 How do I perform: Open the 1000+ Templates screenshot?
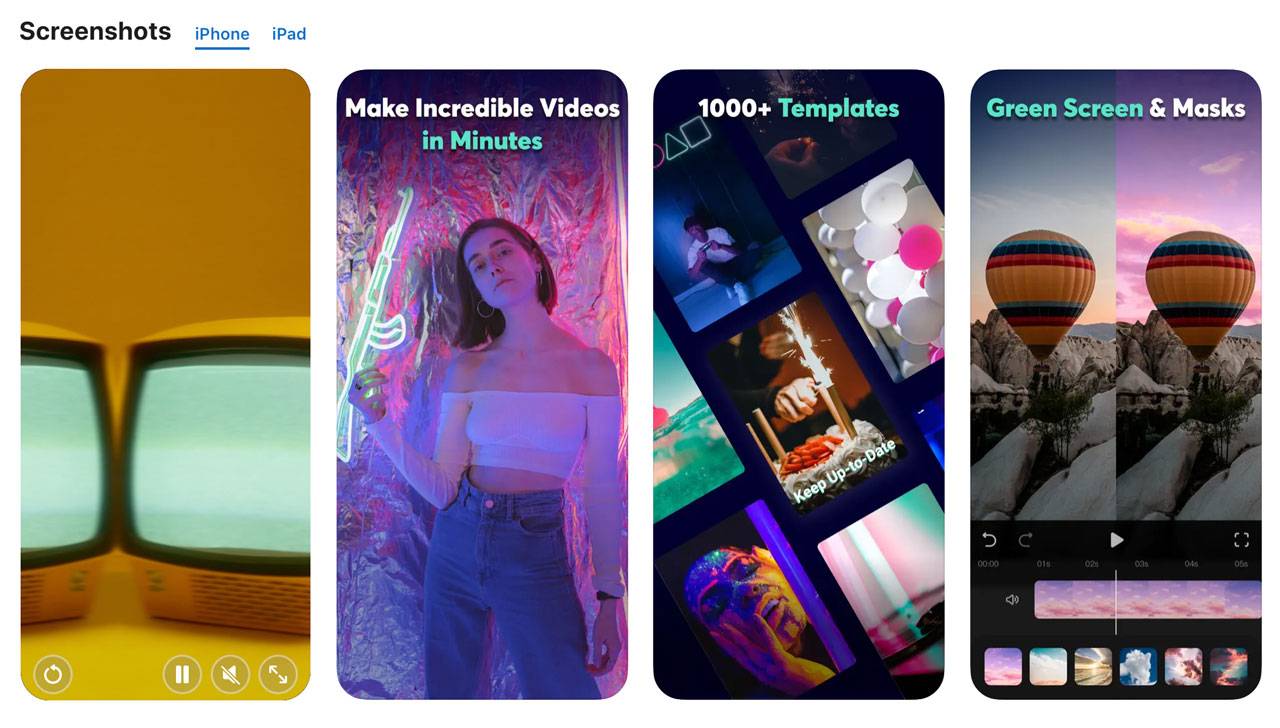pyautogui.click(x=798, y=385)
